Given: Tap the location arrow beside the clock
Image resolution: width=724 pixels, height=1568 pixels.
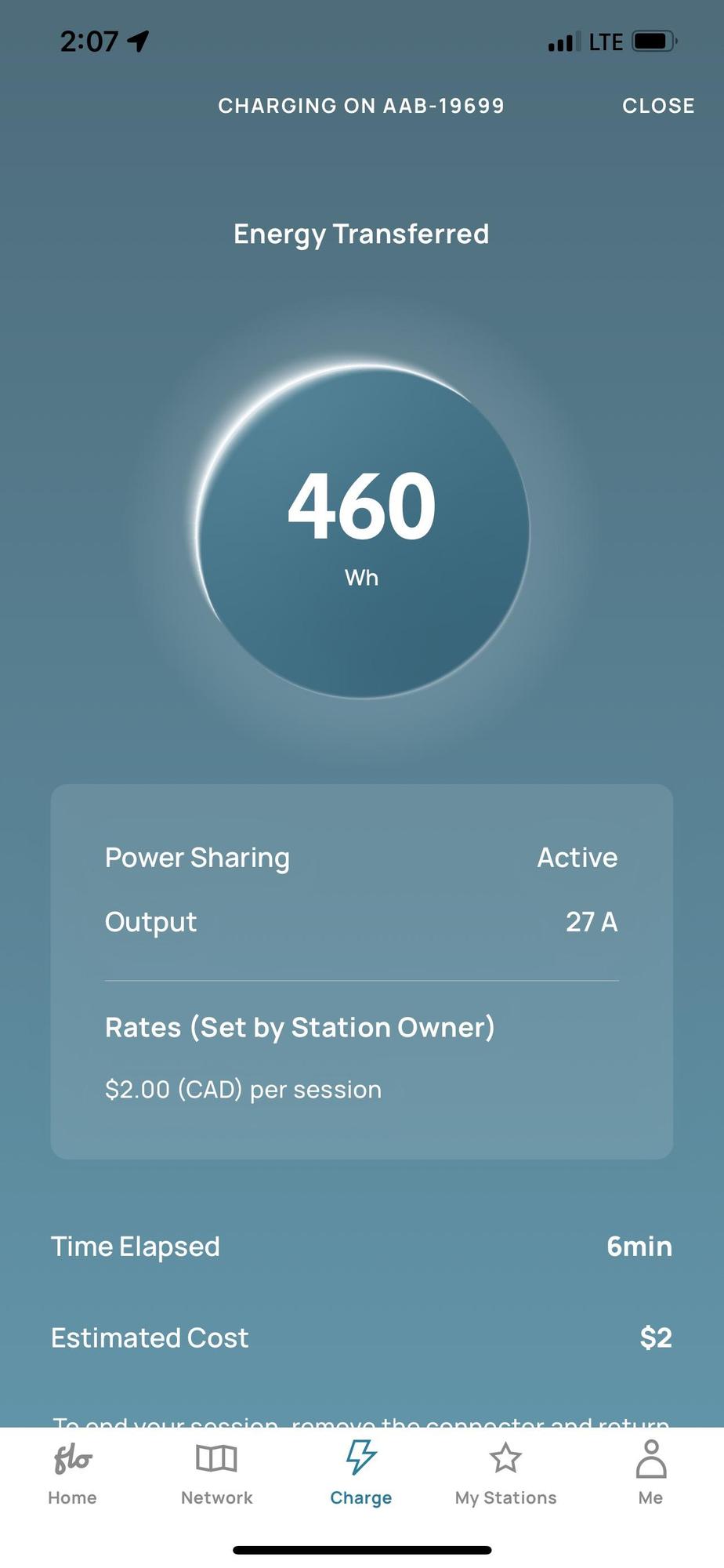Looking at the screenshot, I should (x=138, y=42).
